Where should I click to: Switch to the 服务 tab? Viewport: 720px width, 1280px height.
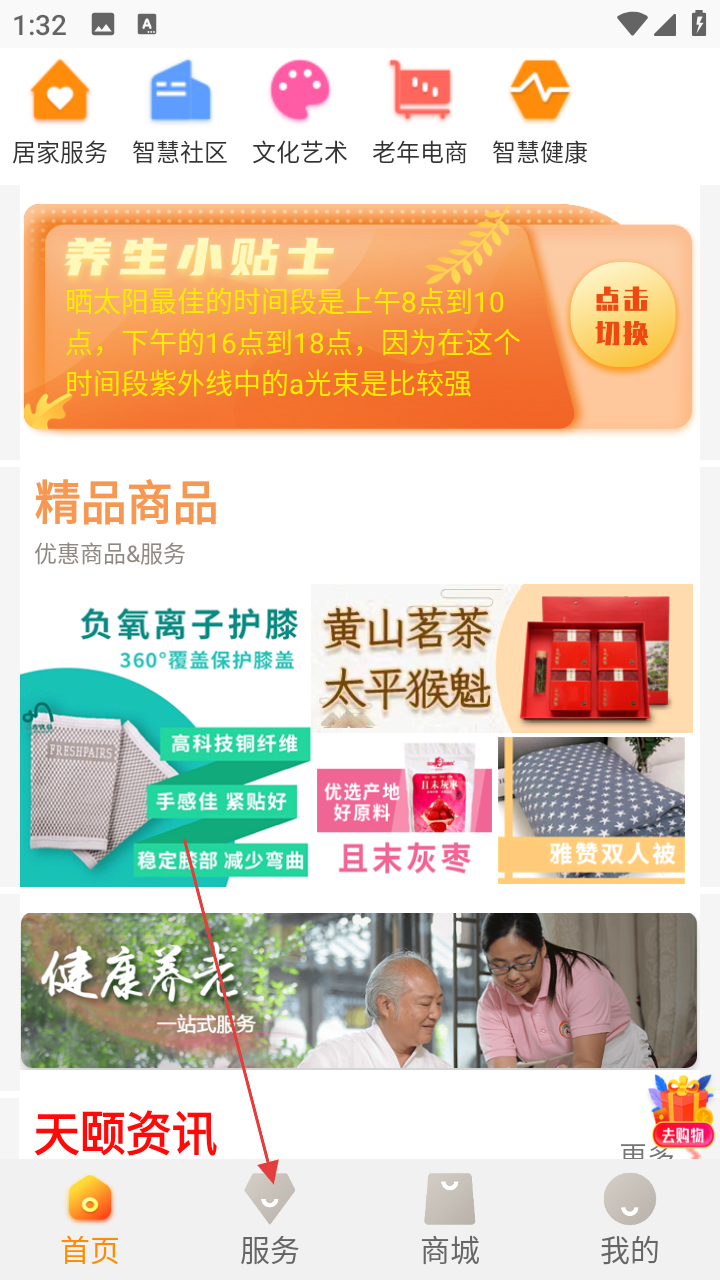[x=270, y=1220]
